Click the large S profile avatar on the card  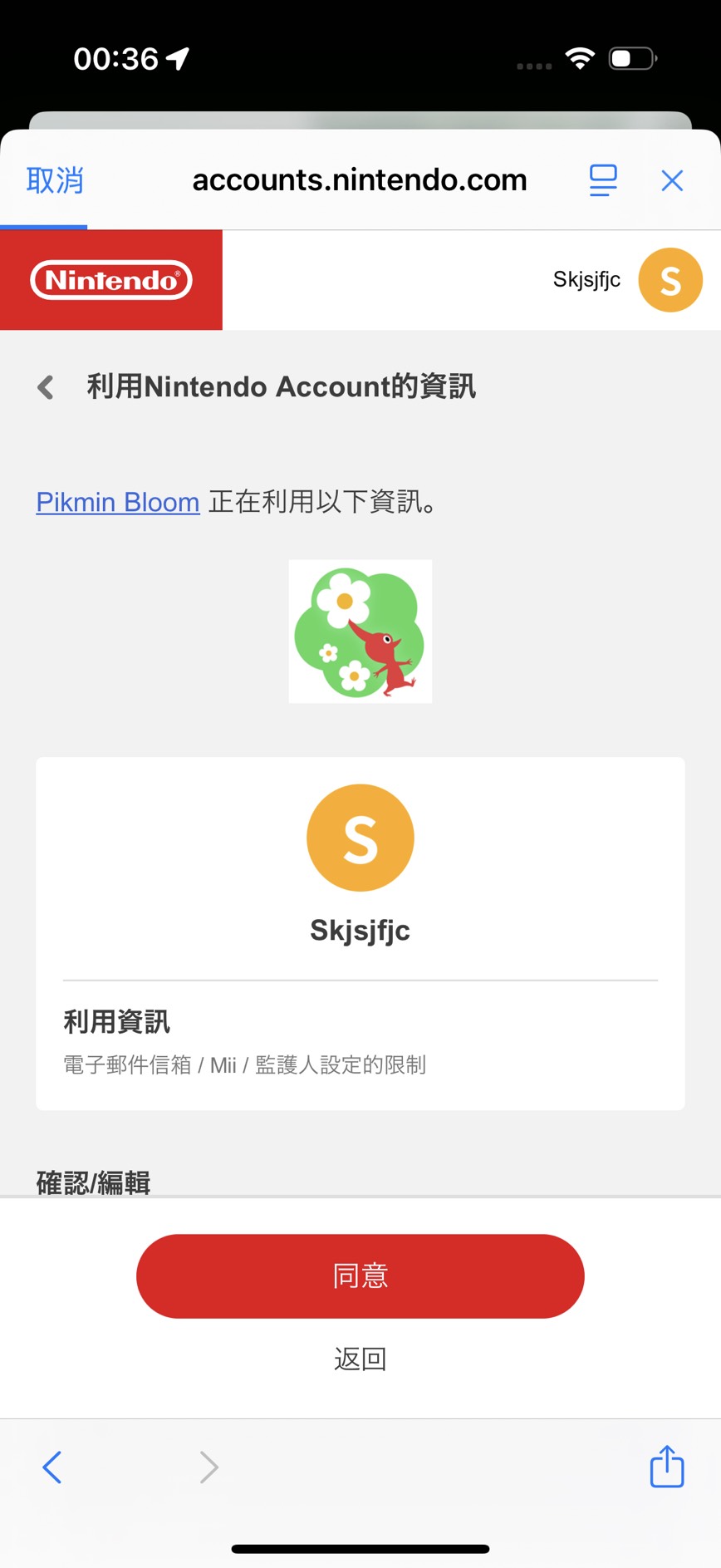[x=360, y=838]
